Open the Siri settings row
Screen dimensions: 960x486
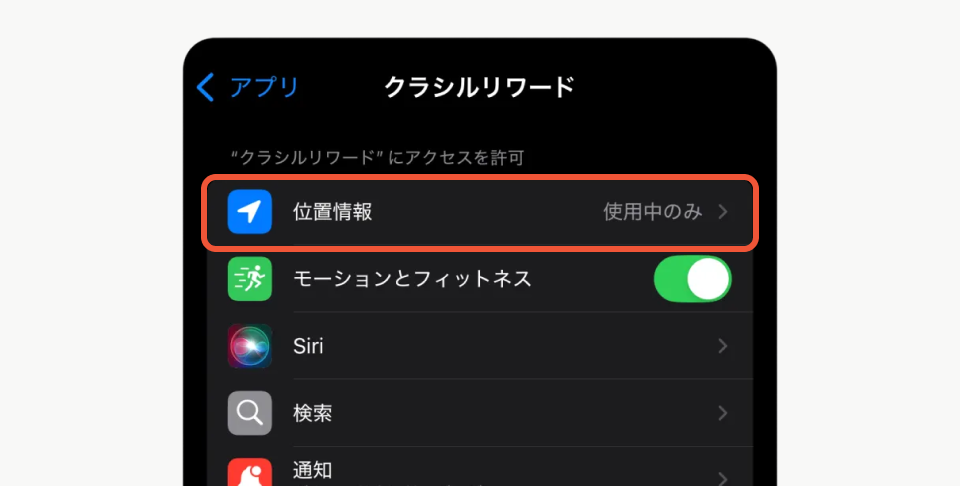(x=480, y=346)
